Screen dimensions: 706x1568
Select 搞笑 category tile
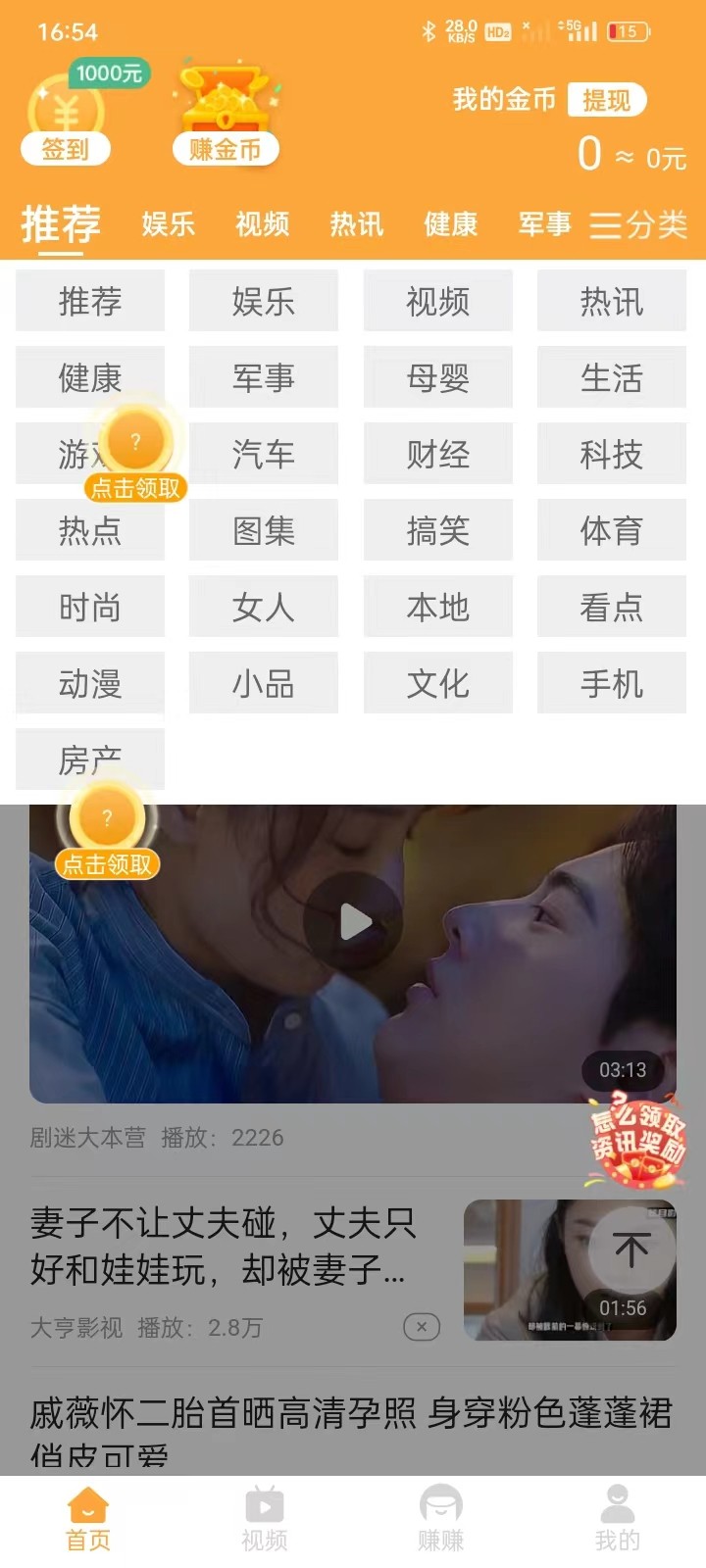[437, 530]
